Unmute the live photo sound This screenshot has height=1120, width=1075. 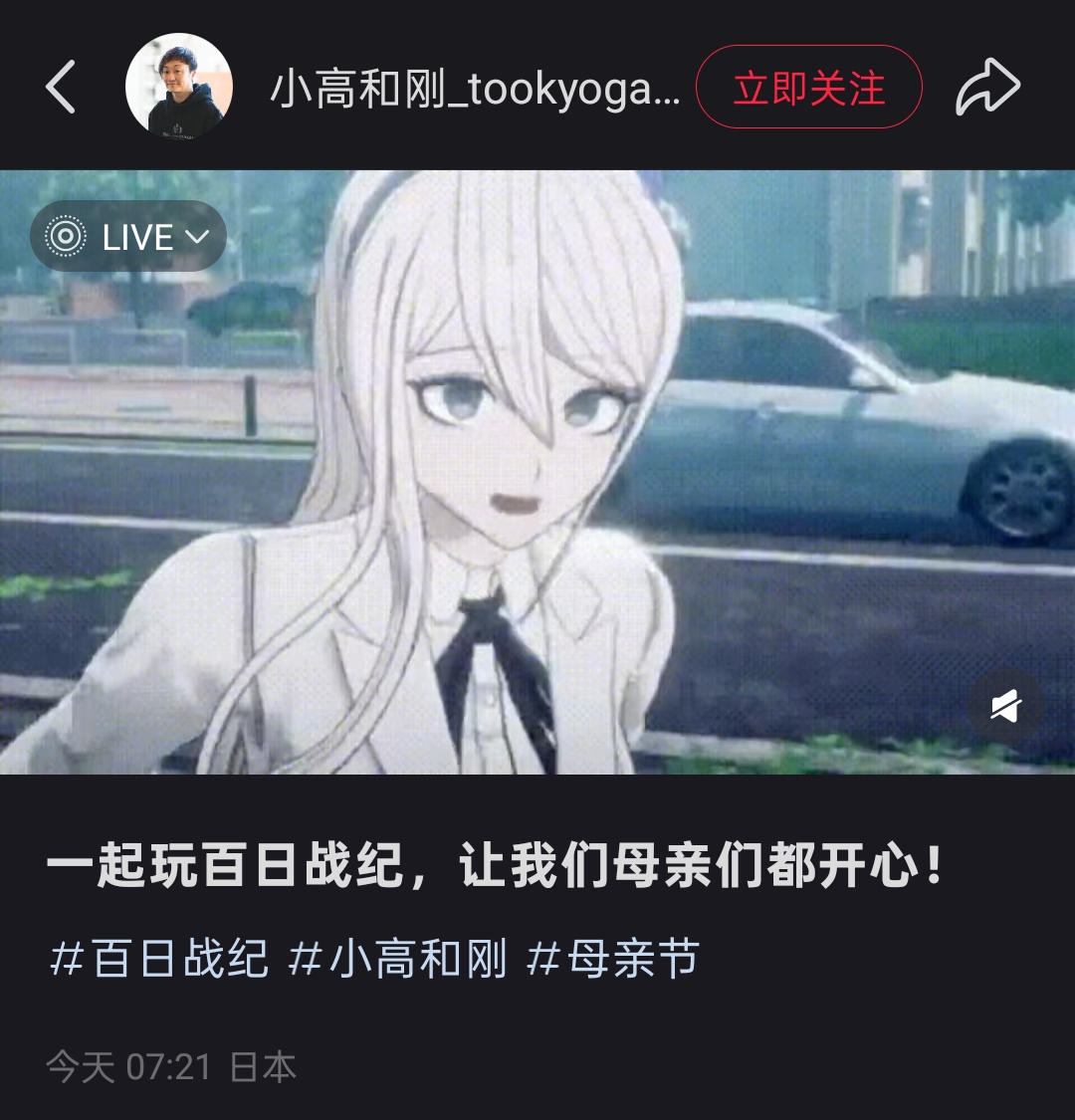(x=1005, y=708)
